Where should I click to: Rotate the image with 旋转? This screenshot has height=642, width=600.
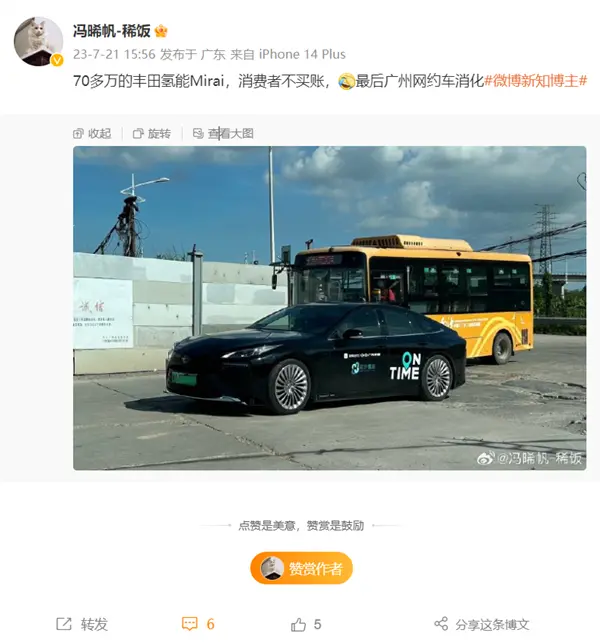[x=152, y=133]
